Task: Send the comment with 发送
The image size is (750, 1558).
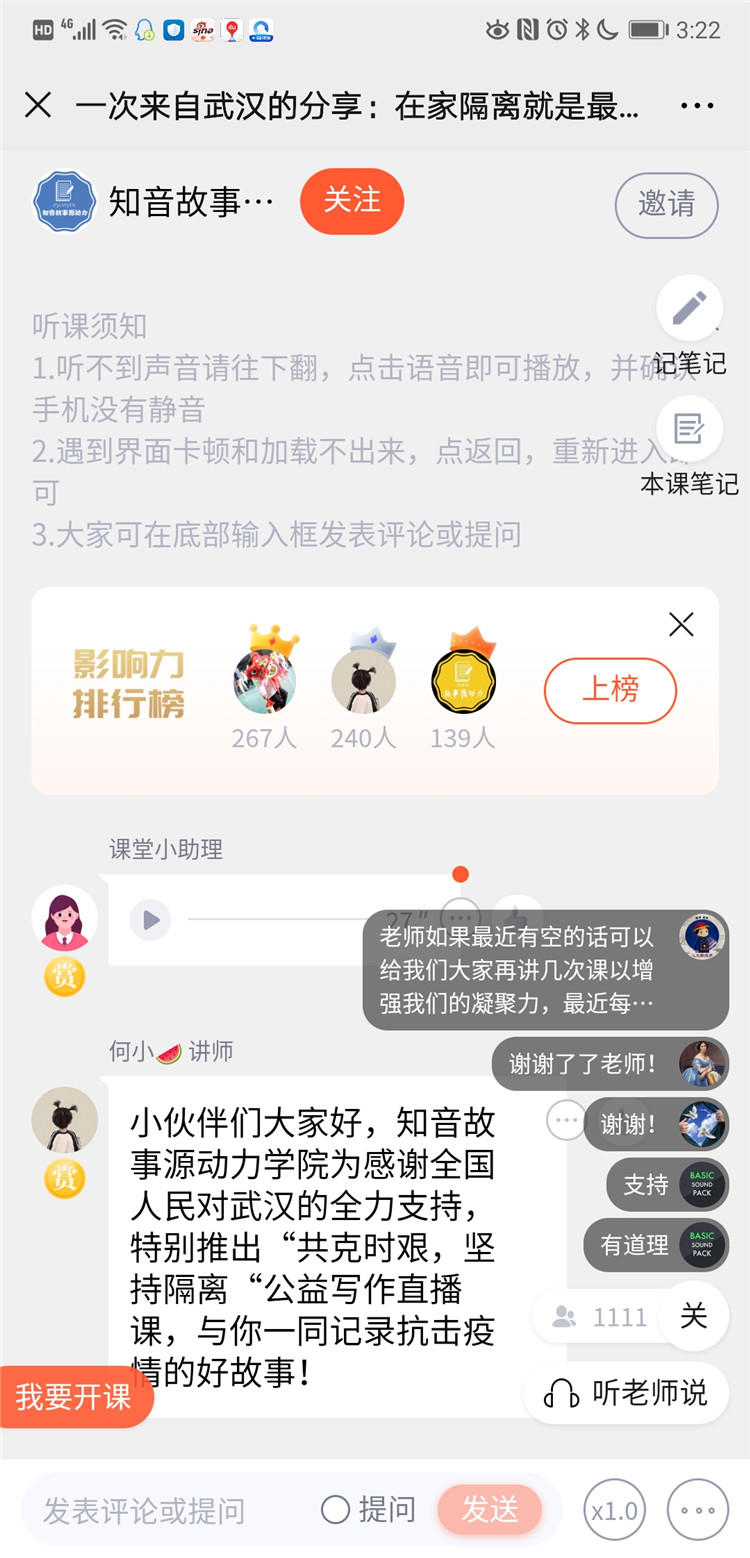Action: click(489, 1510)
